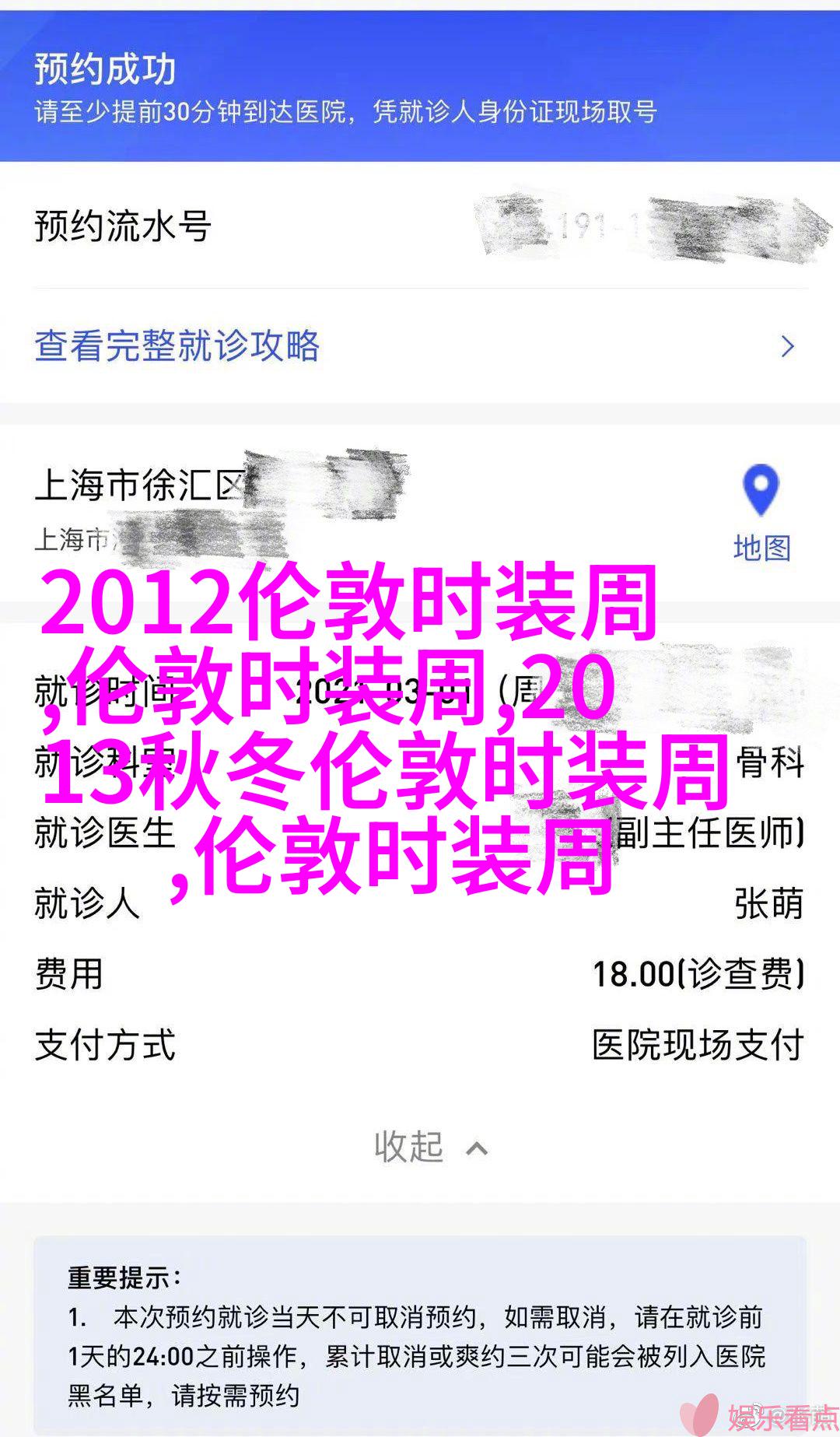Open the hospital location map

[761, 513]
